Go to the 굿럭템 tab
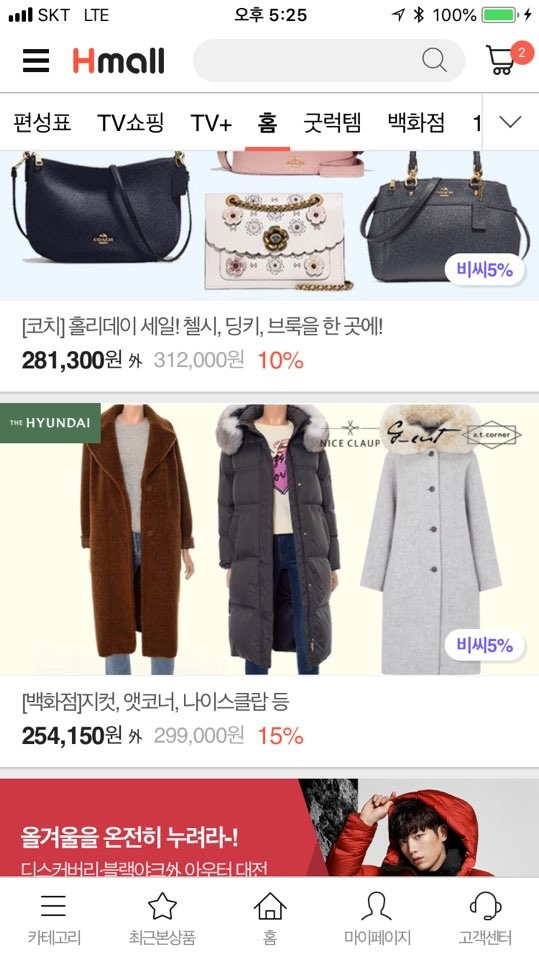Screen dimensions: 539x960 click(332, 122)
